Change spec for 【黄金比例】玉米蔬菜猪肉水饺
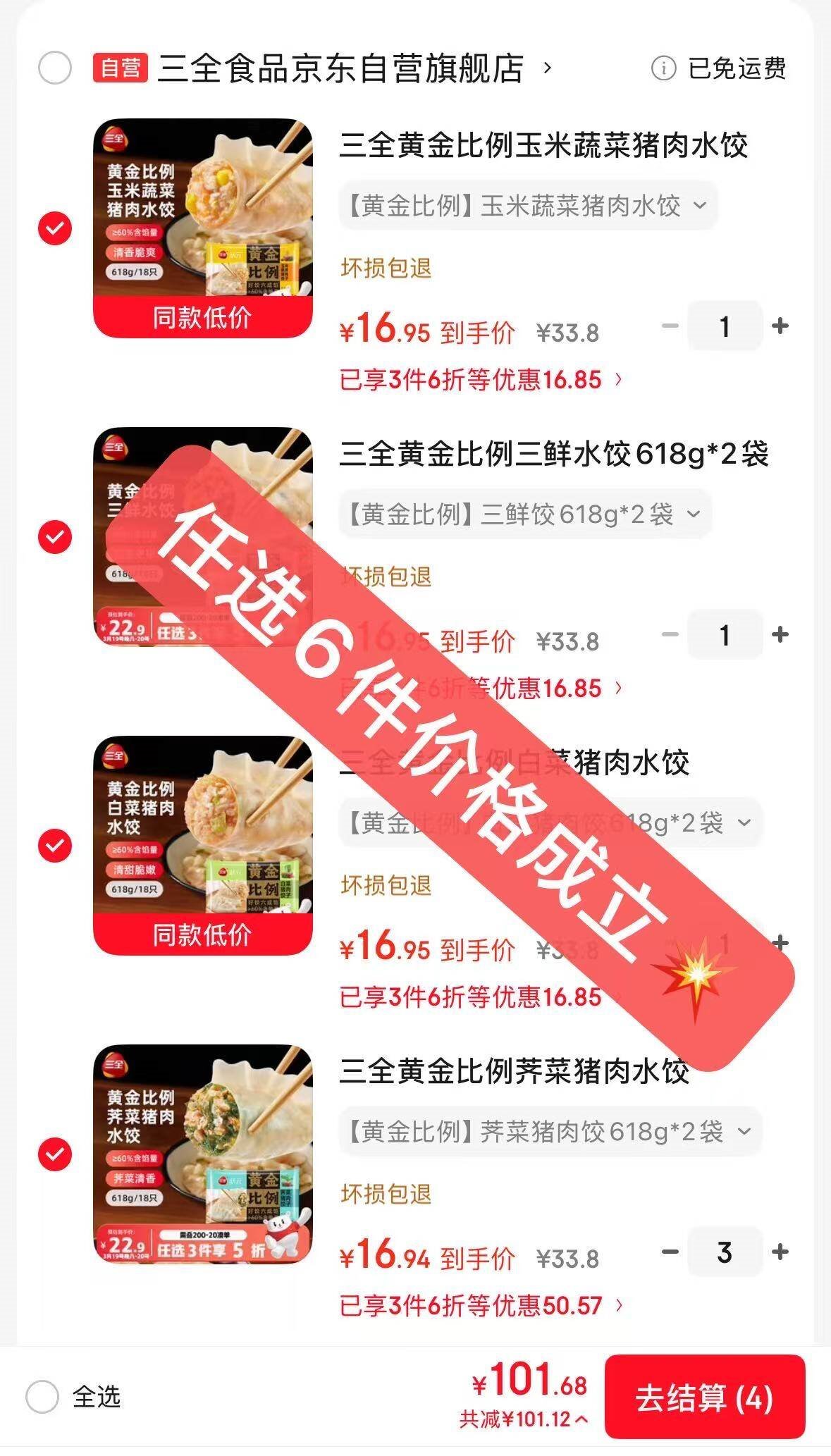The height and width of the screenshot is (1456, 831). point(527,206)
